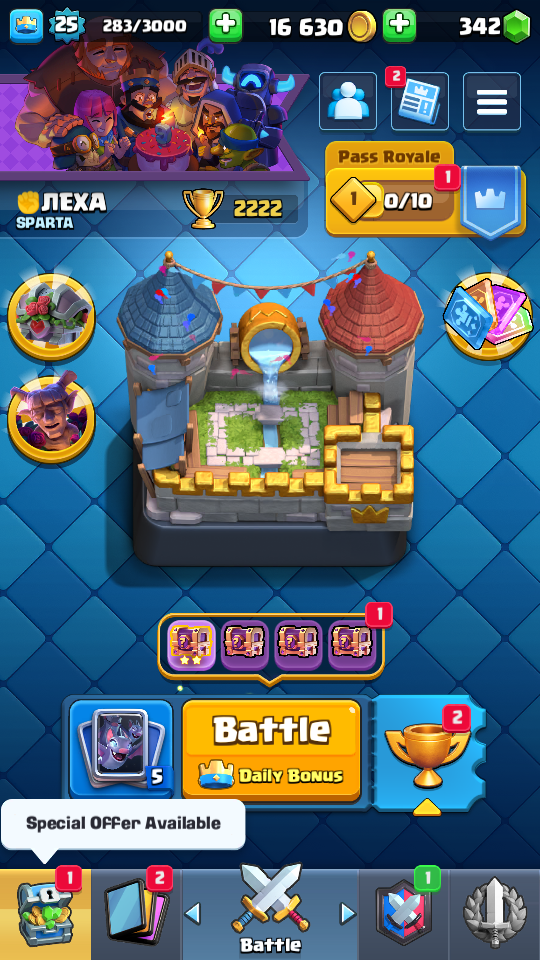
Task: Open the colorful banners badge offer
Action: tap(489, 317)
